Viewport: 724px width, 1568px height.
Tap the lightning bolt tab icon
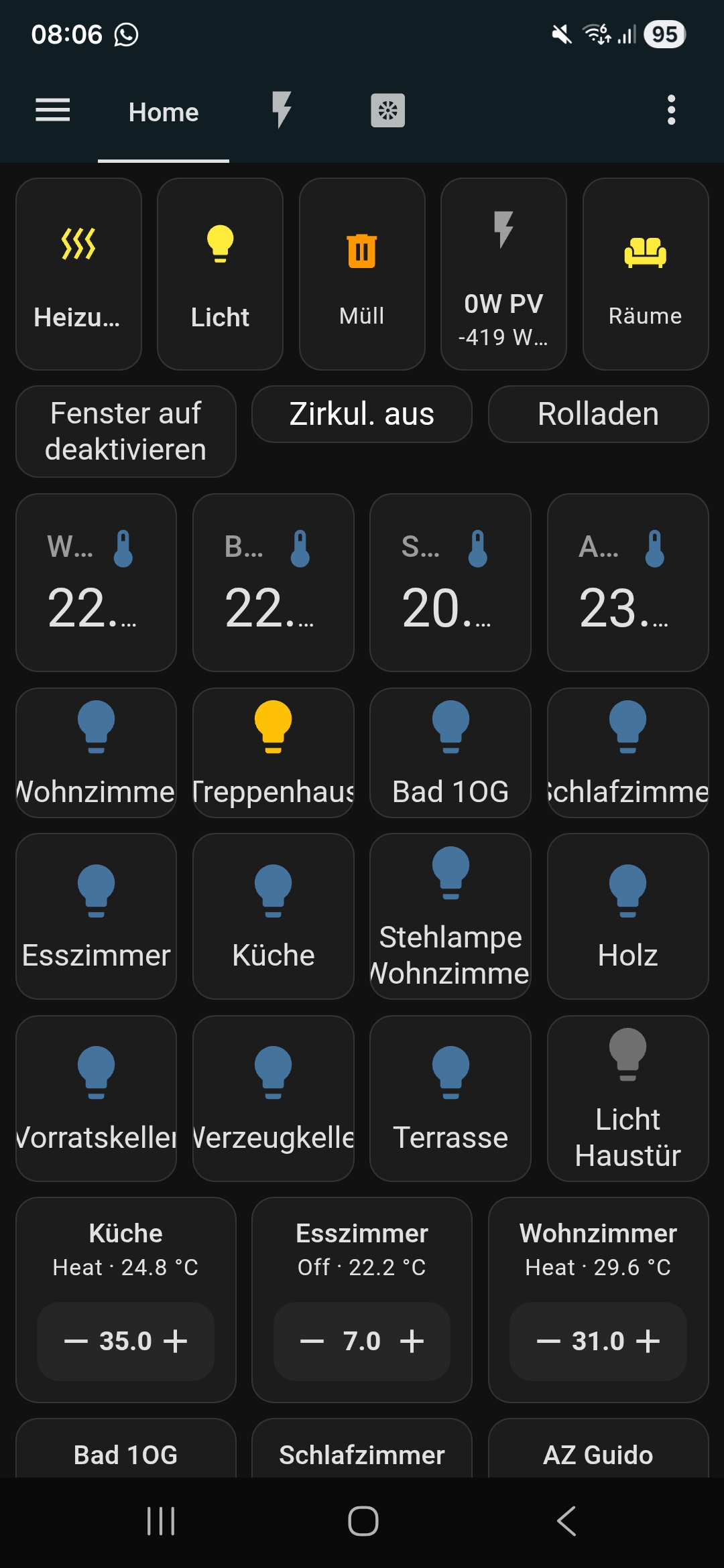[x=282, y=111]
